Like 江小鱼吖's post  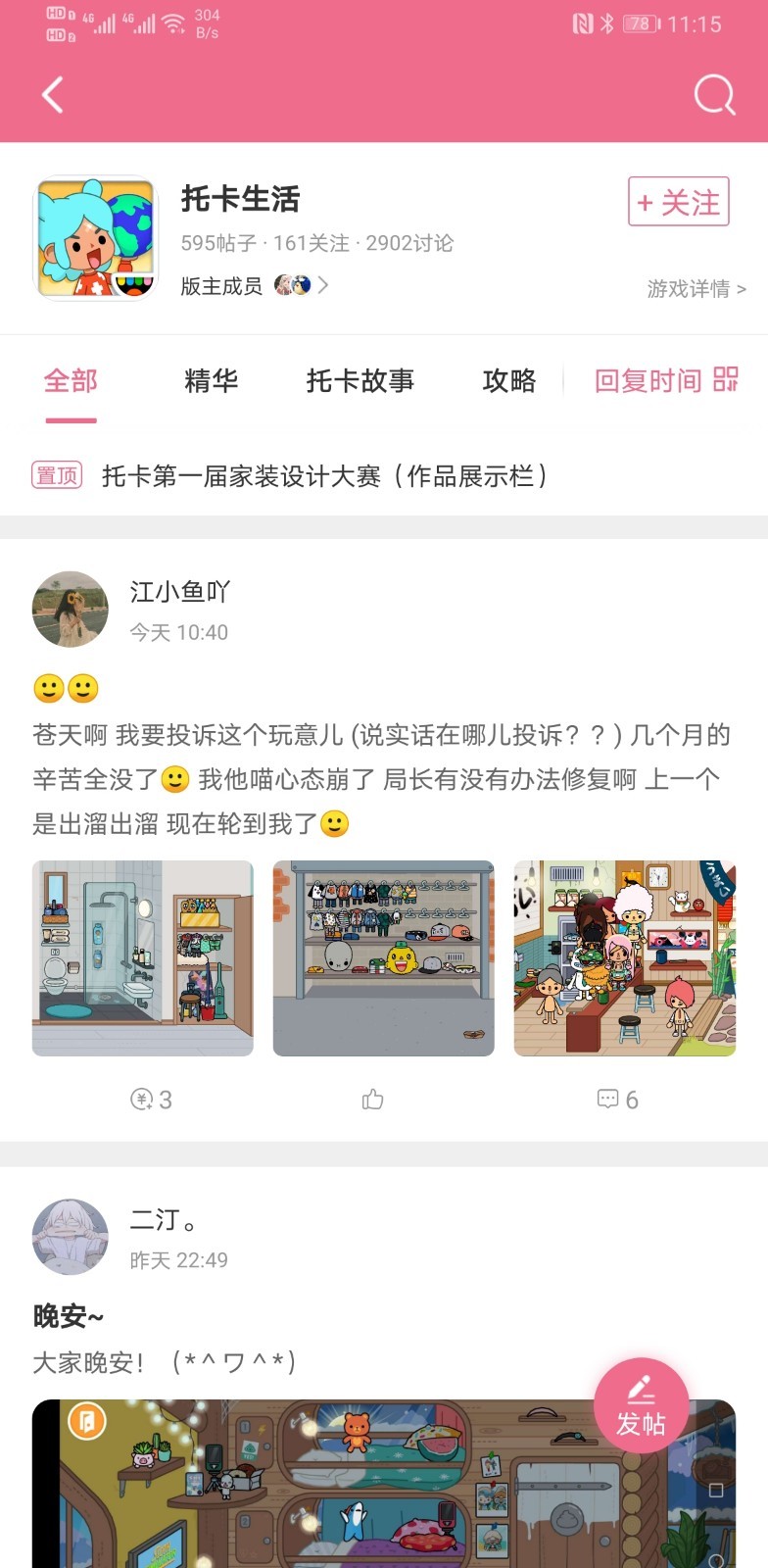coord(372,1100)
